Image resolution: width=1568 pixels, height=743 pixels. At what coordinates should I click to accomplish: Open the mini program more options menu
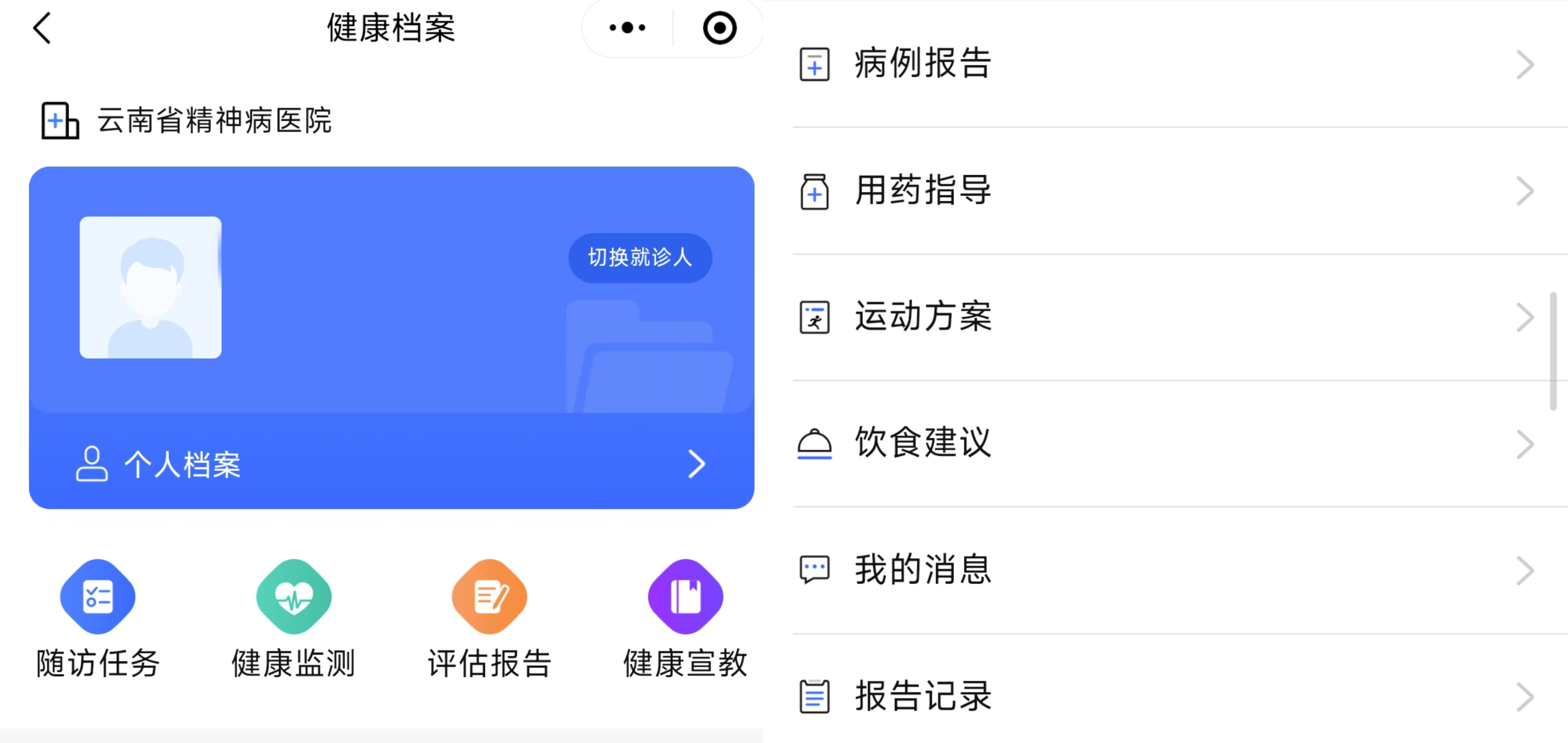(x=627, y=28)
